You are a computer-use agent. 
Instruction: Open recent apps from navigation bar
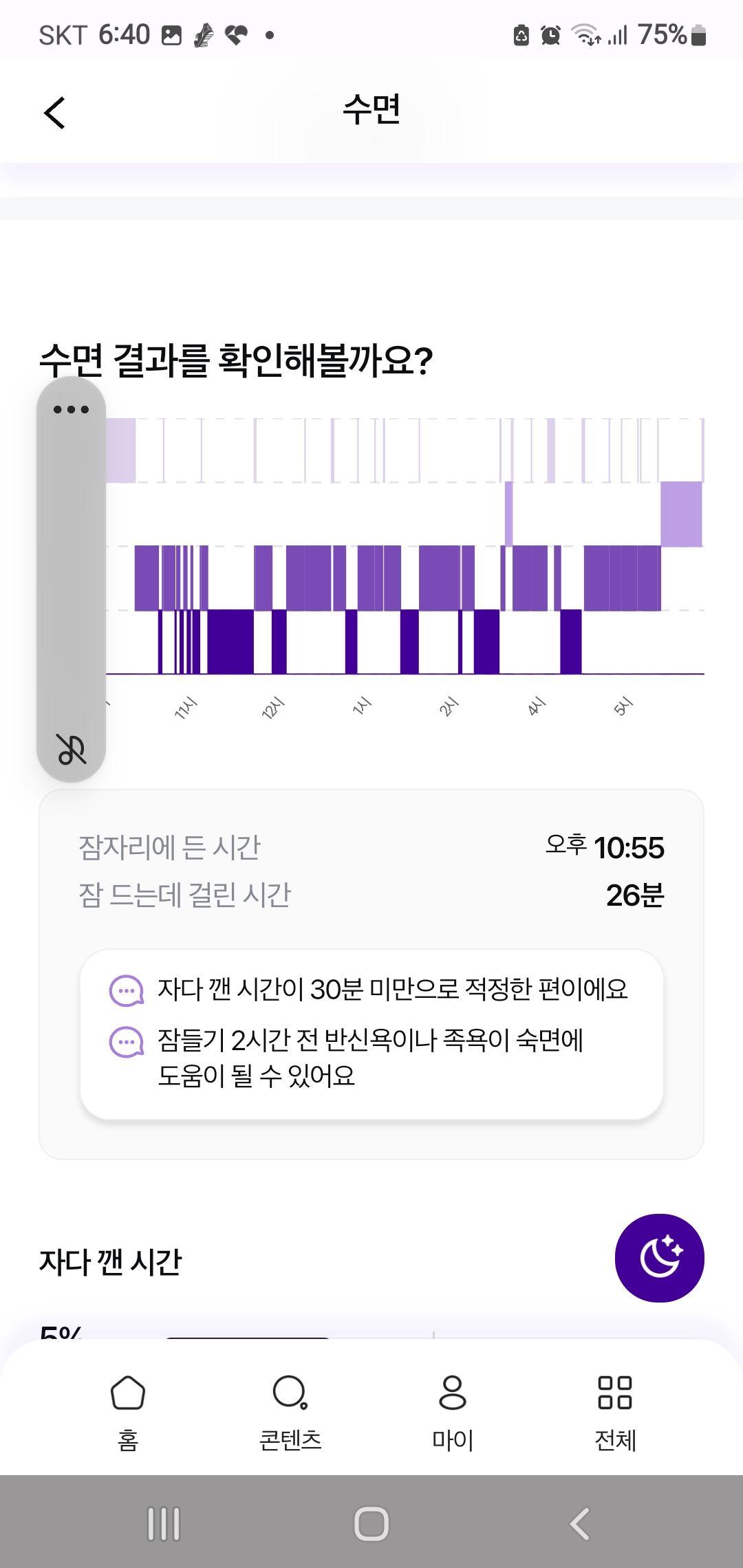point(164,1524)
